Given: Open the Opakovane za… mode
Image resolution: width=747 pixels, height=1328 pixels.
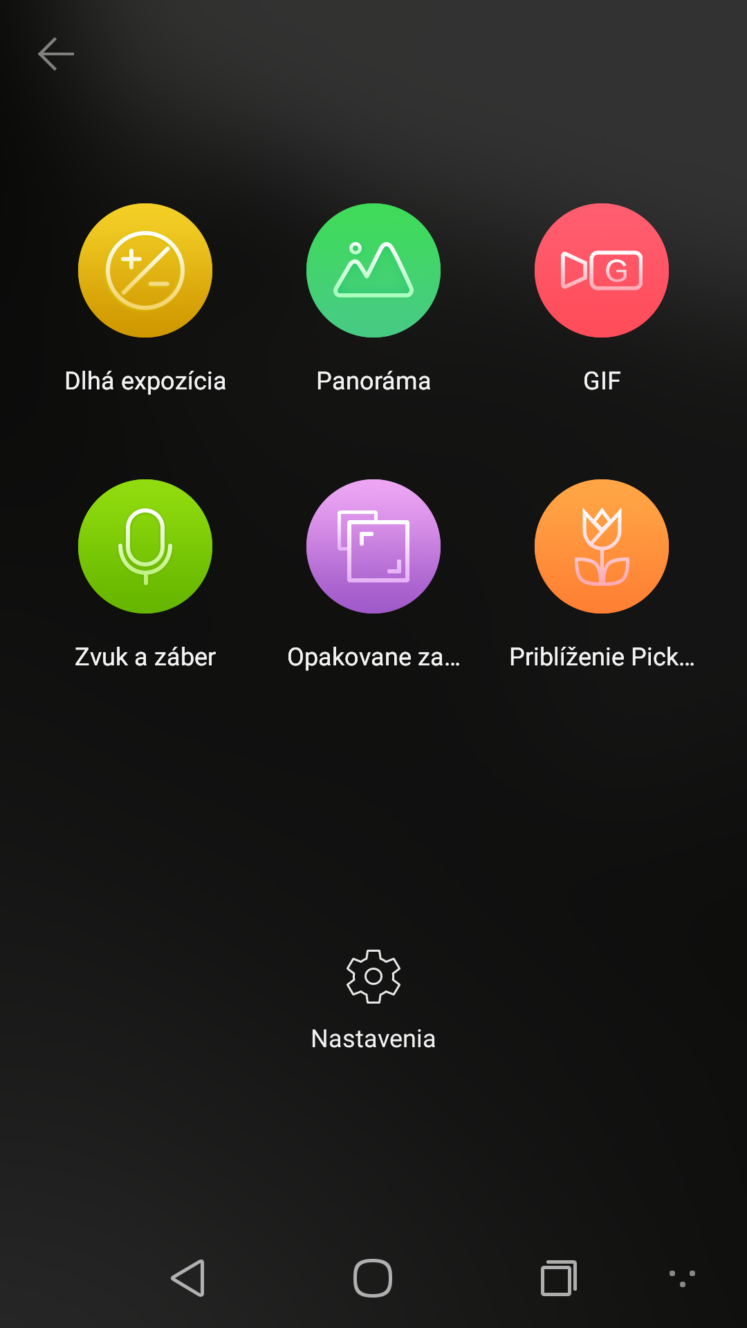Looking at the screenshot, I should click(x=373, y=546).
